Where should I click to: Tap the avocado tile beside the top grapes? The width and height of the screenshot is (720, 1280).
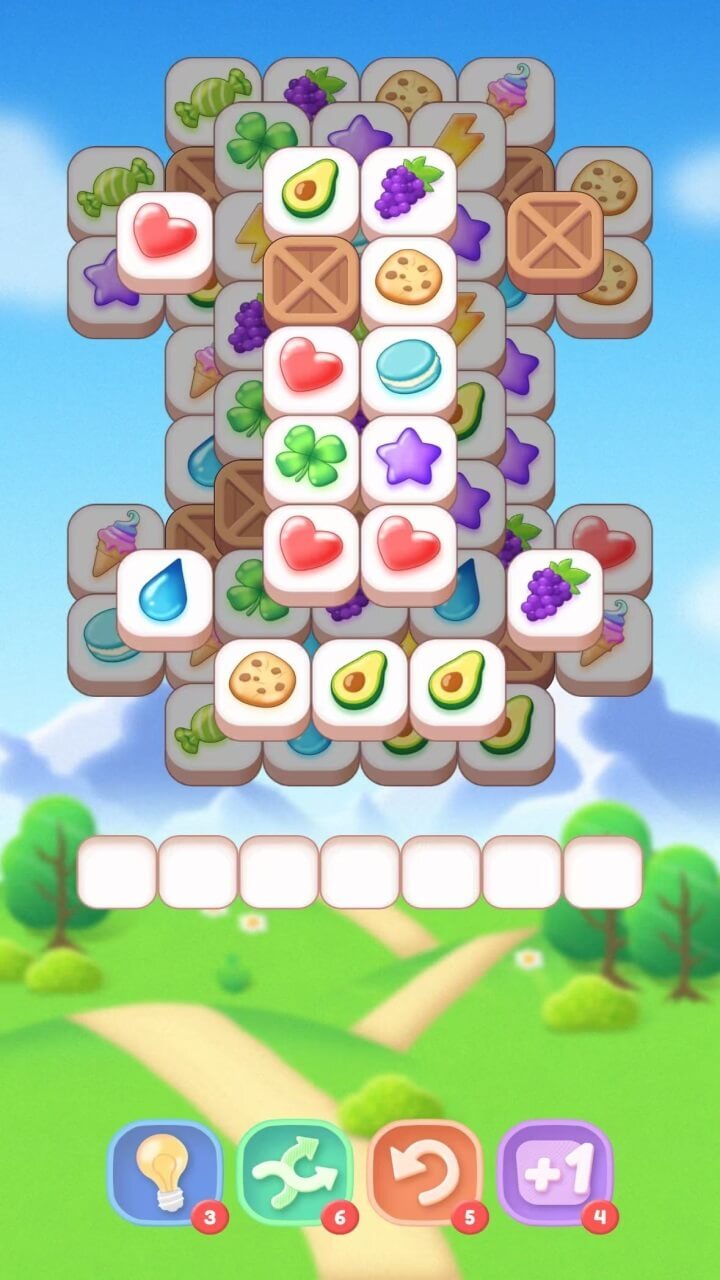coord(310,190)
